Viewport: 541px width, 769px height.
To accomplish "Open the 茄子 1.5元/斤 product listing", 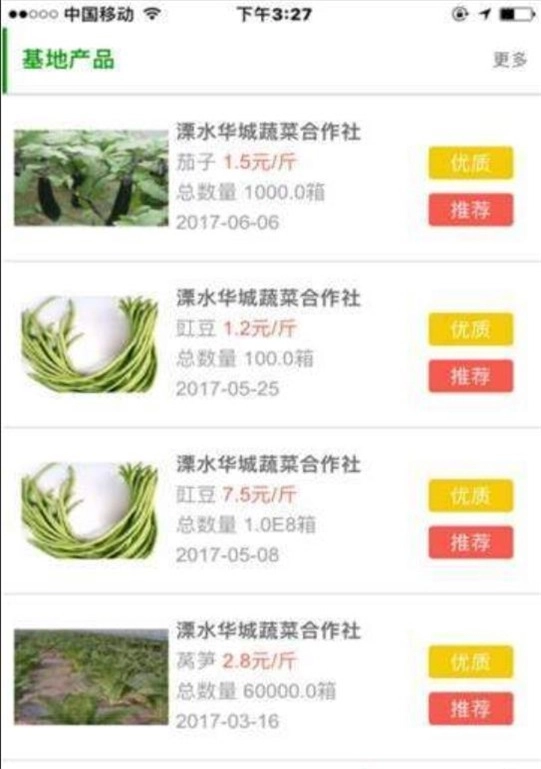I will click(x=271, y=178).
